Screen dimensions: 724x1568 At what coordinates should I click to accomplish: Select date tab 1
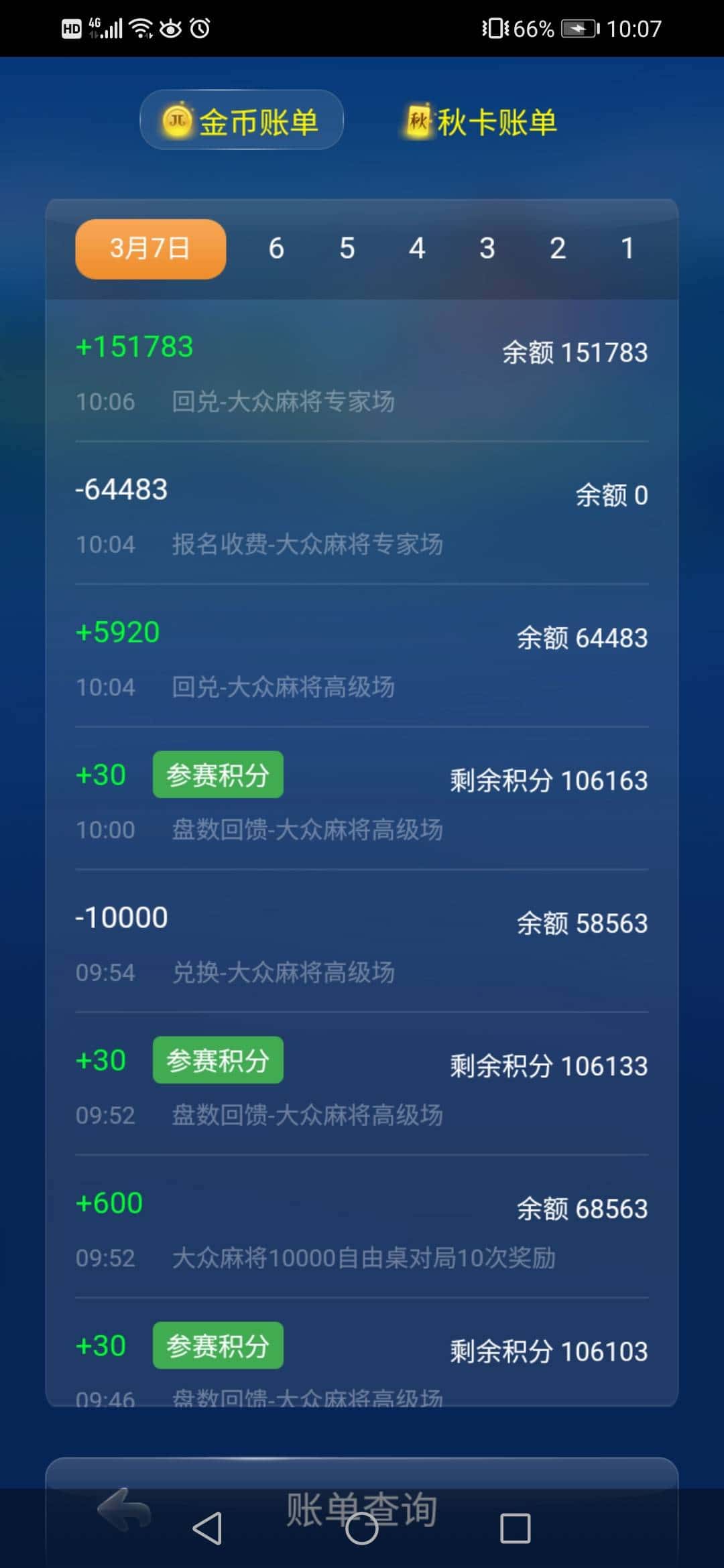coord(627,248)
